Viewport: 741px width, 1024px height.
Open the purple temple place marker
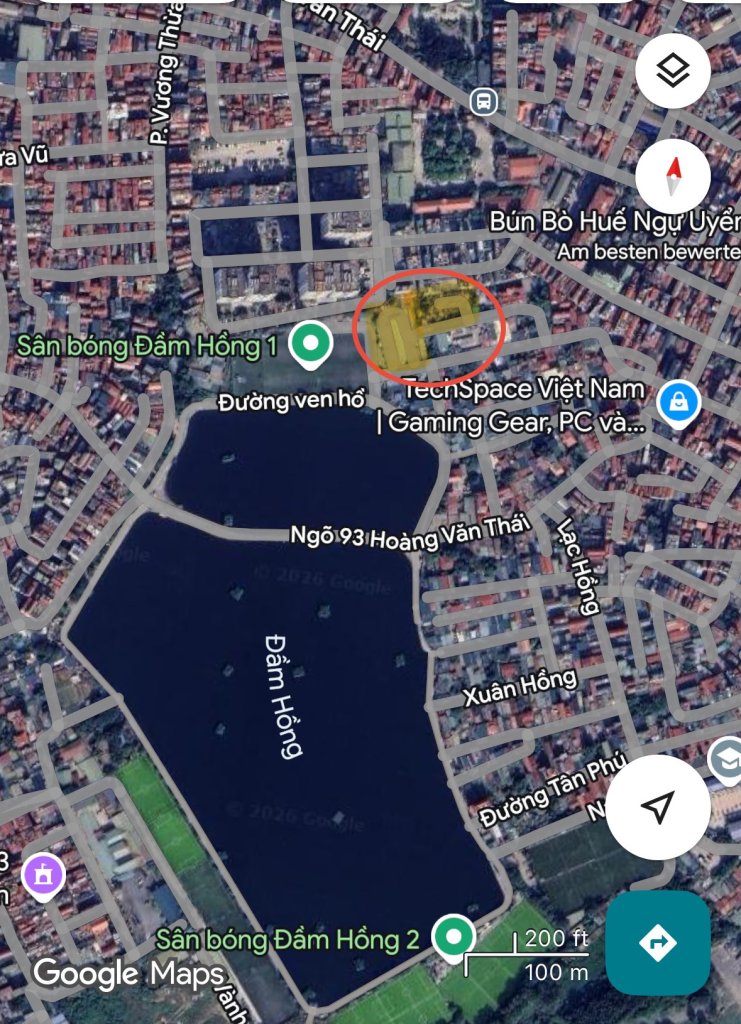[x=43, y=876]
